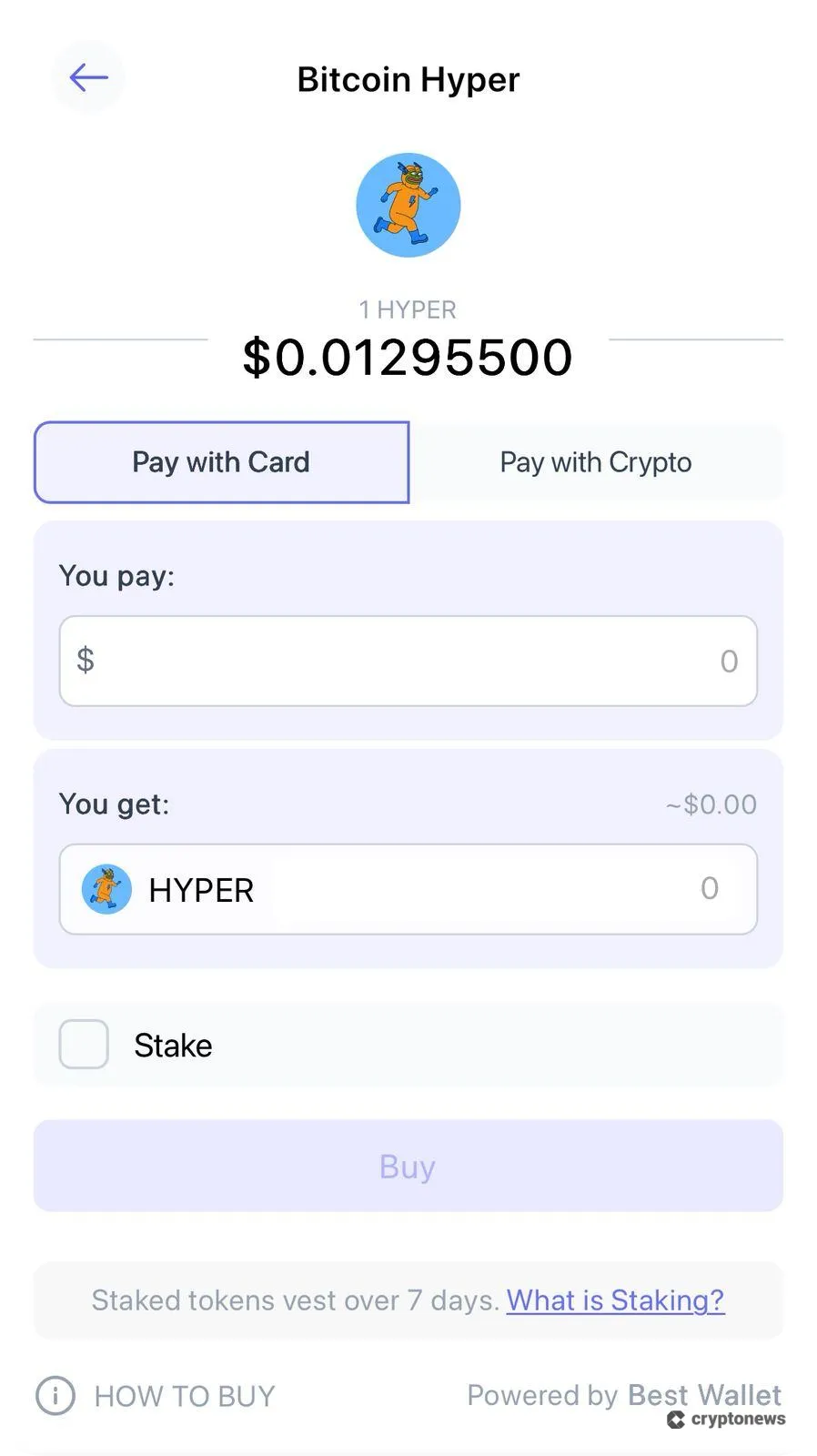Click the Powered by Best Wallet text

624,1395
